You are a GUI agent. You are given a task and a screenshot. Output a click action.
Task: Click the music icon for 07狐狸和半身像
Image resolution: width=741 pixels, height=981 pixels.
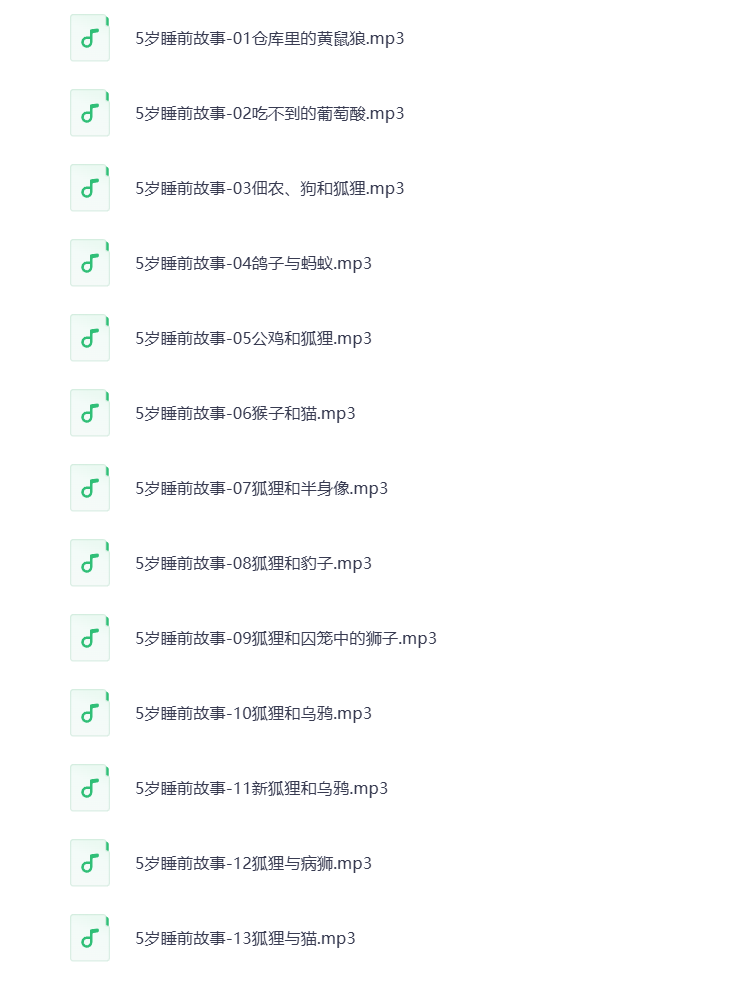[x=90, y=487]
